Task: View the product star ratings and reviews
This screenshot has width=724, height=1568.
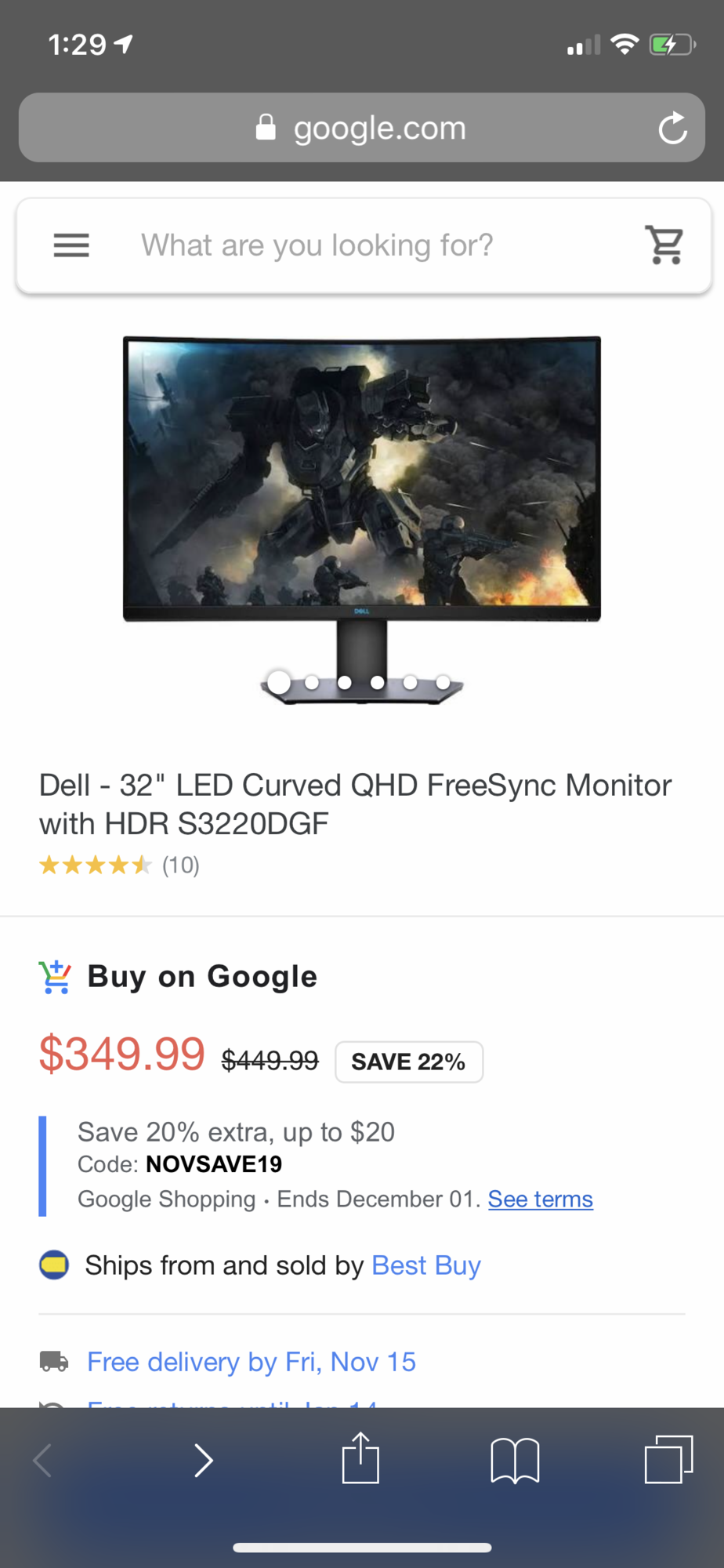Action: (x=119, y=866)
